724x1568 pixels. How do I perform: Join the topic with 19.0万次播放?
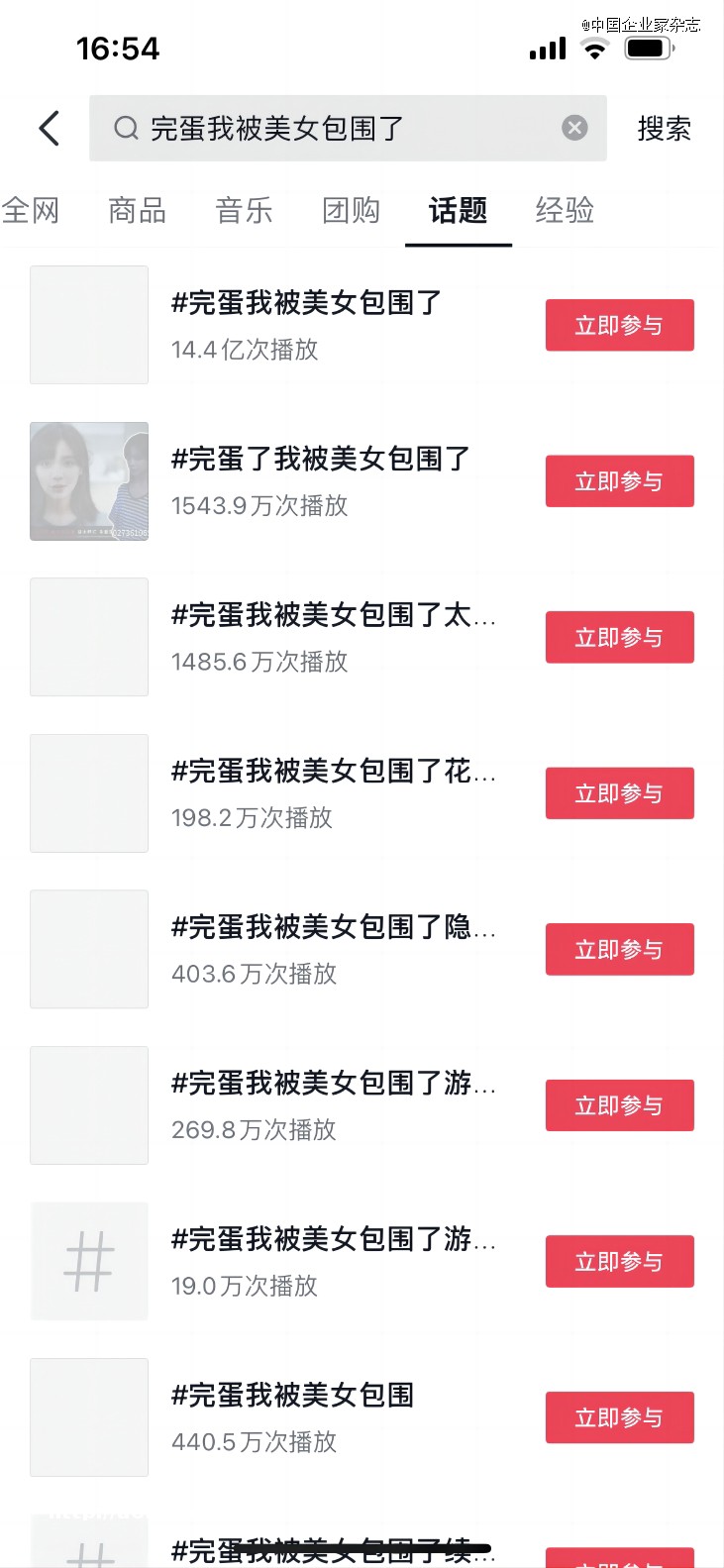tap(619, 1262)
